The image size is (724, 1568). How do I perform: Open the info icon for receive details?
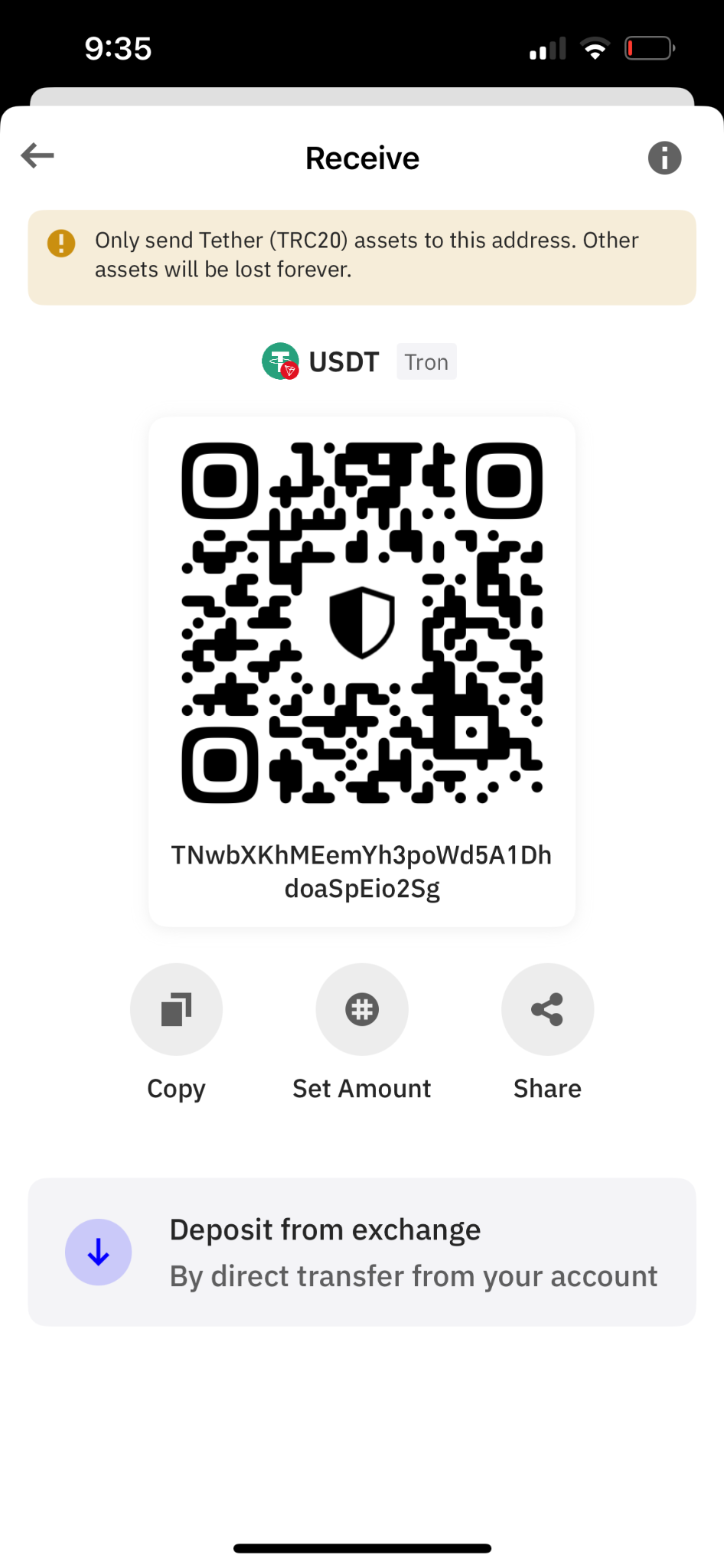664,158
